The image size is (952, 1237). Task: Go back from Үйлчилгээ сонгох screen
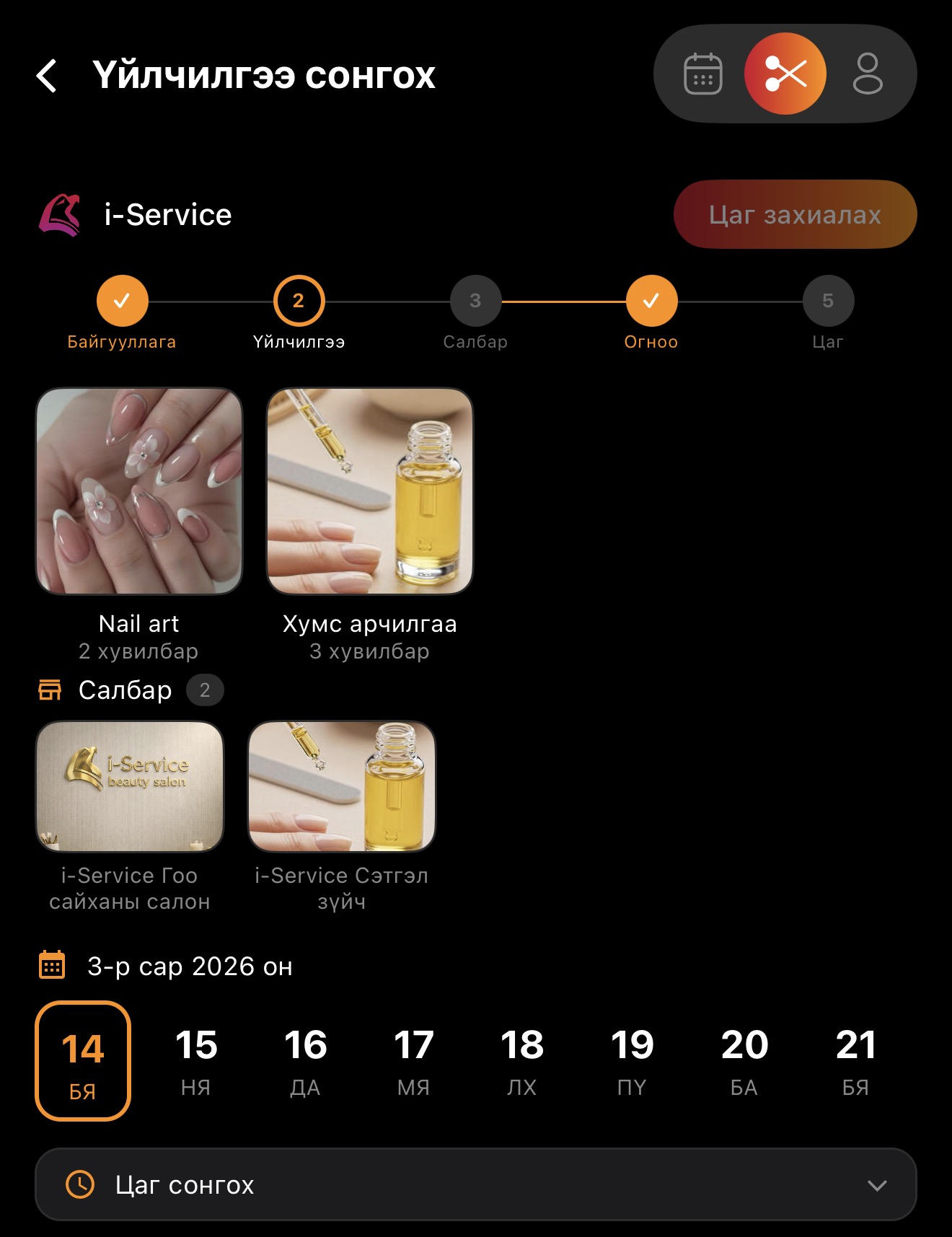click(x=47, y=76)
